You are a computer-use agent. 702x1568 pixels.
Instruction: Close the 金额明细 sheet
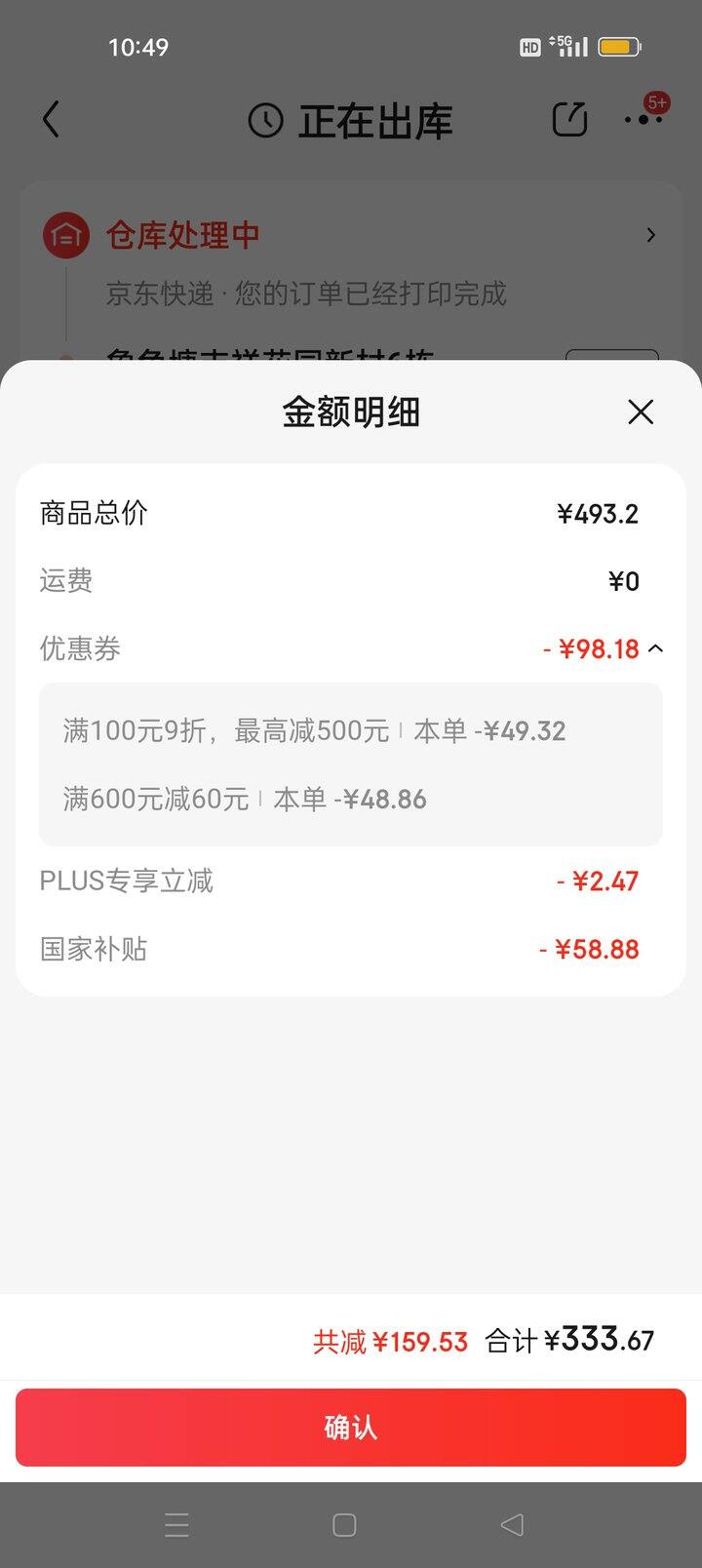click(641, 412)
